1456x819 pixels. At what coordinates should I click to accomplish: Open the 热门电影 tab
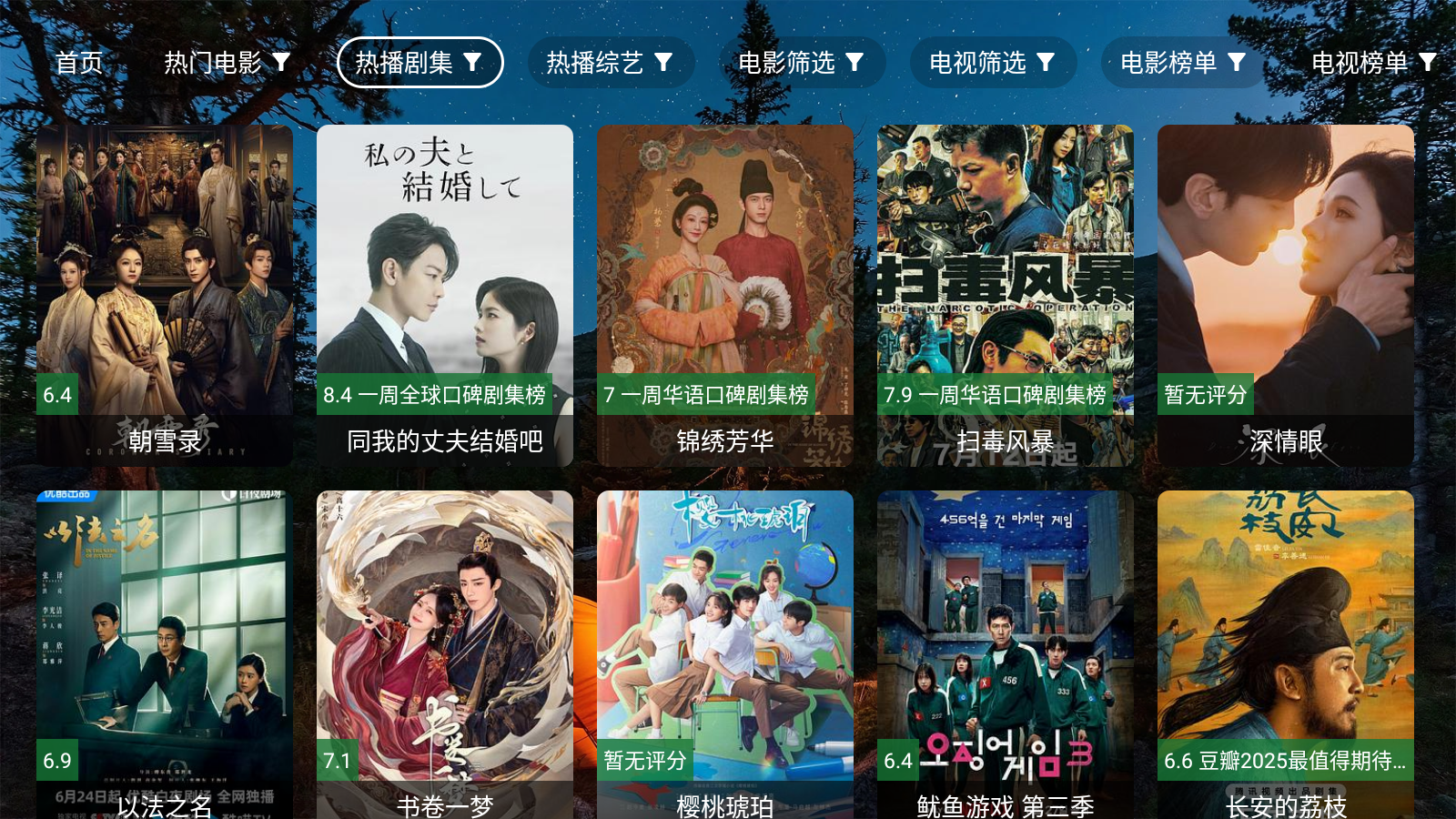[x=227, y=63]
